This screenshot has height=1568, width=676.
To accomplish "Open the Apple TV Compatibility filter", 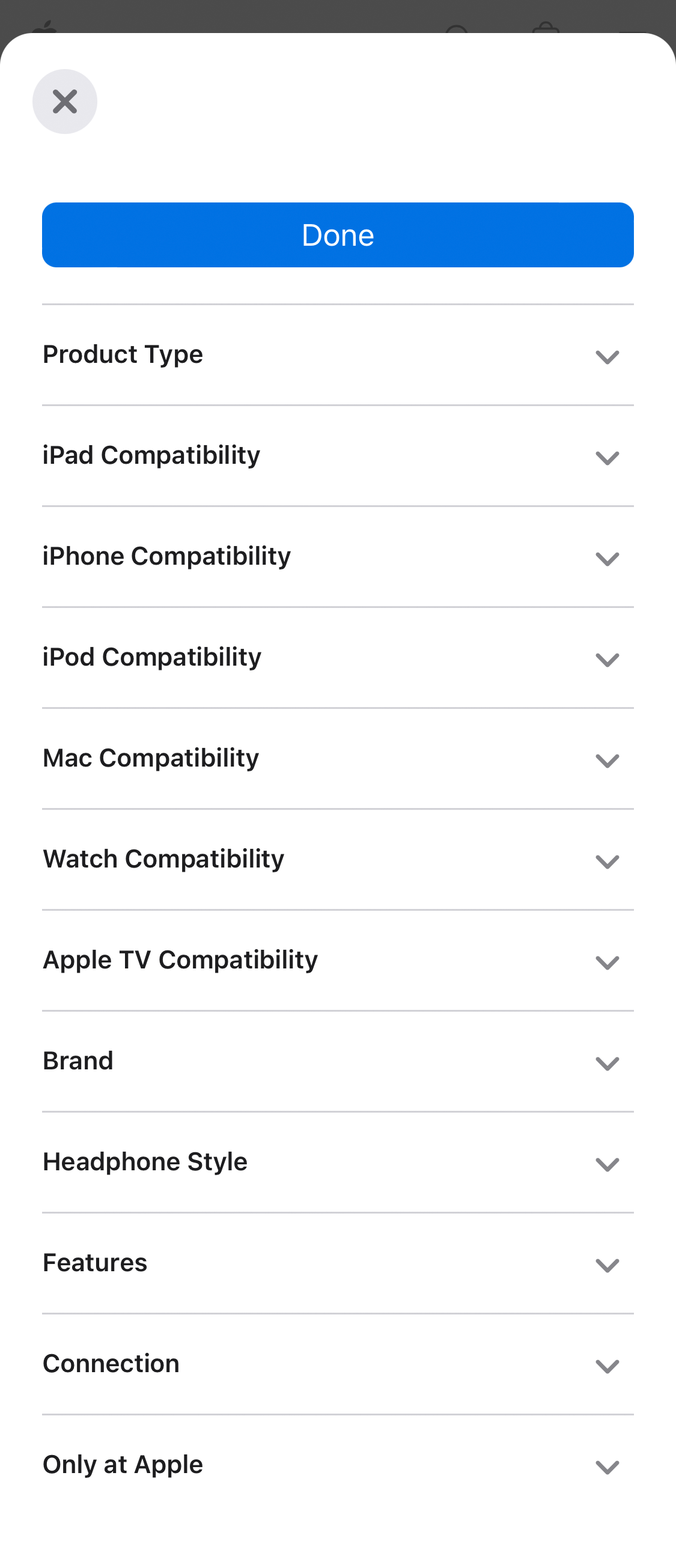I will (607, 962).
